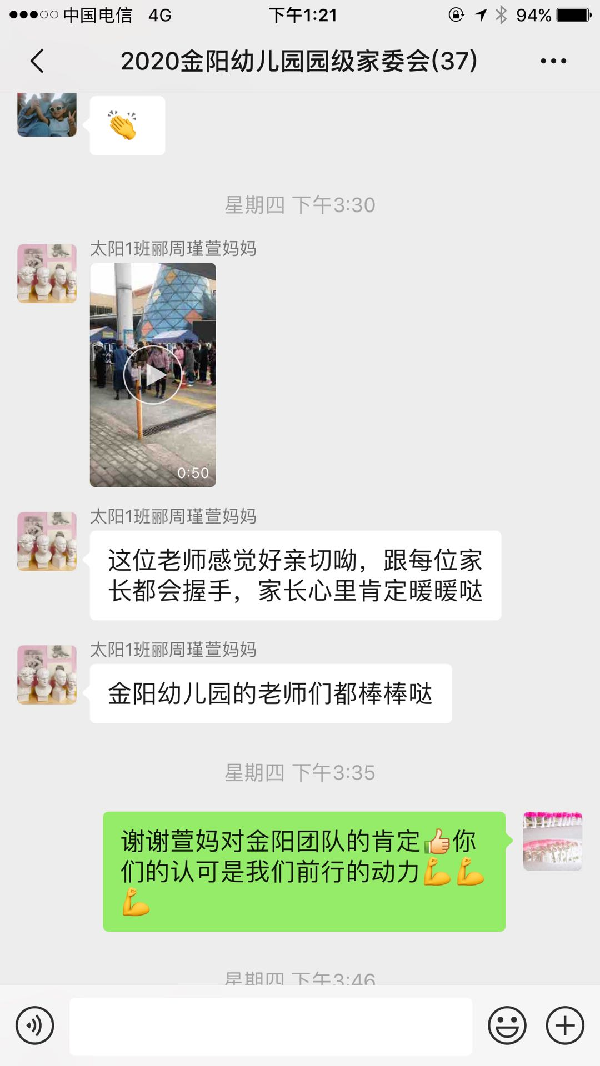Open the plus attachment menu

[565, 1025]
